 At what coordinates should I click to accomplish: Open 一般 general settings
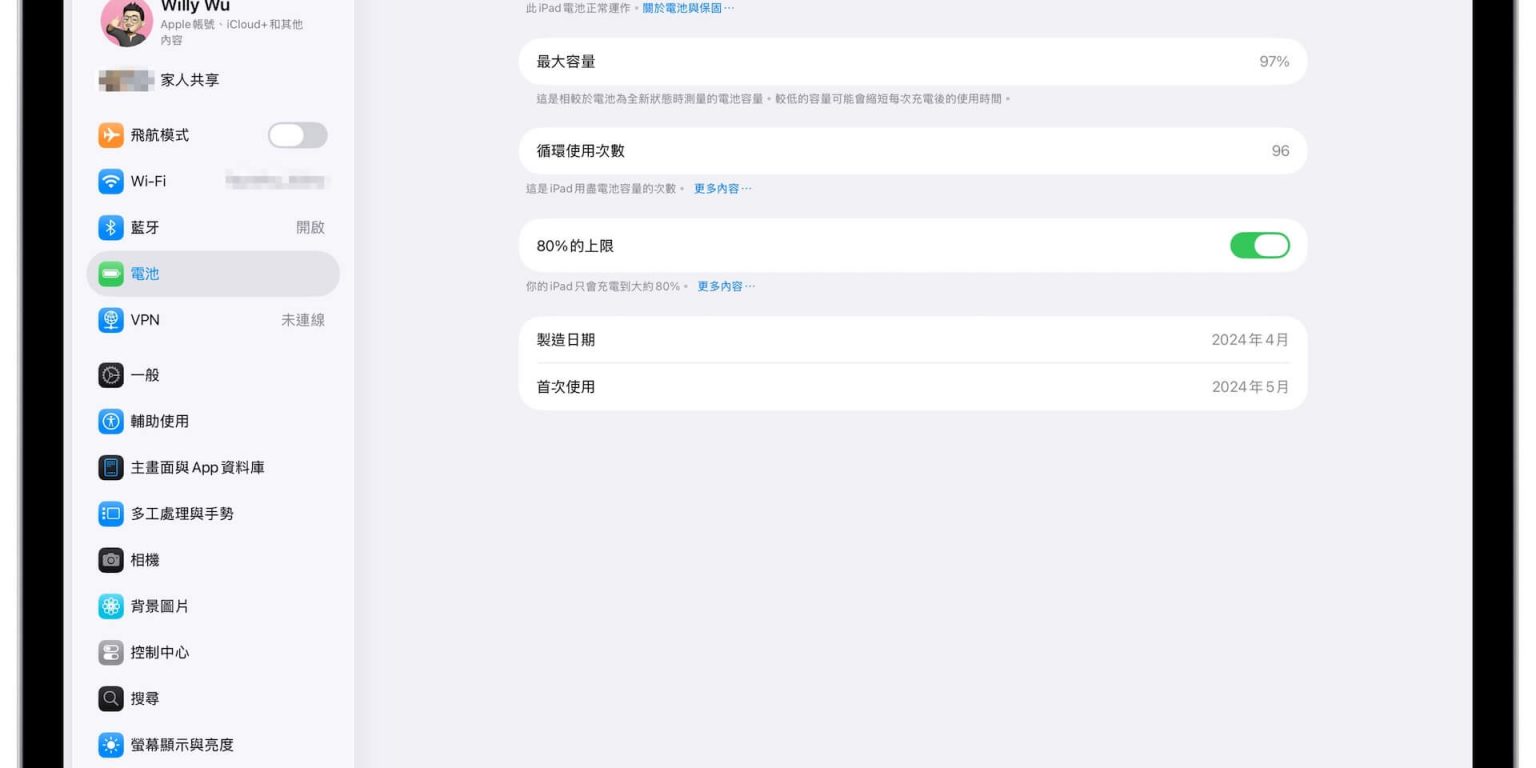pyautogui.click(x=212, y=375)
